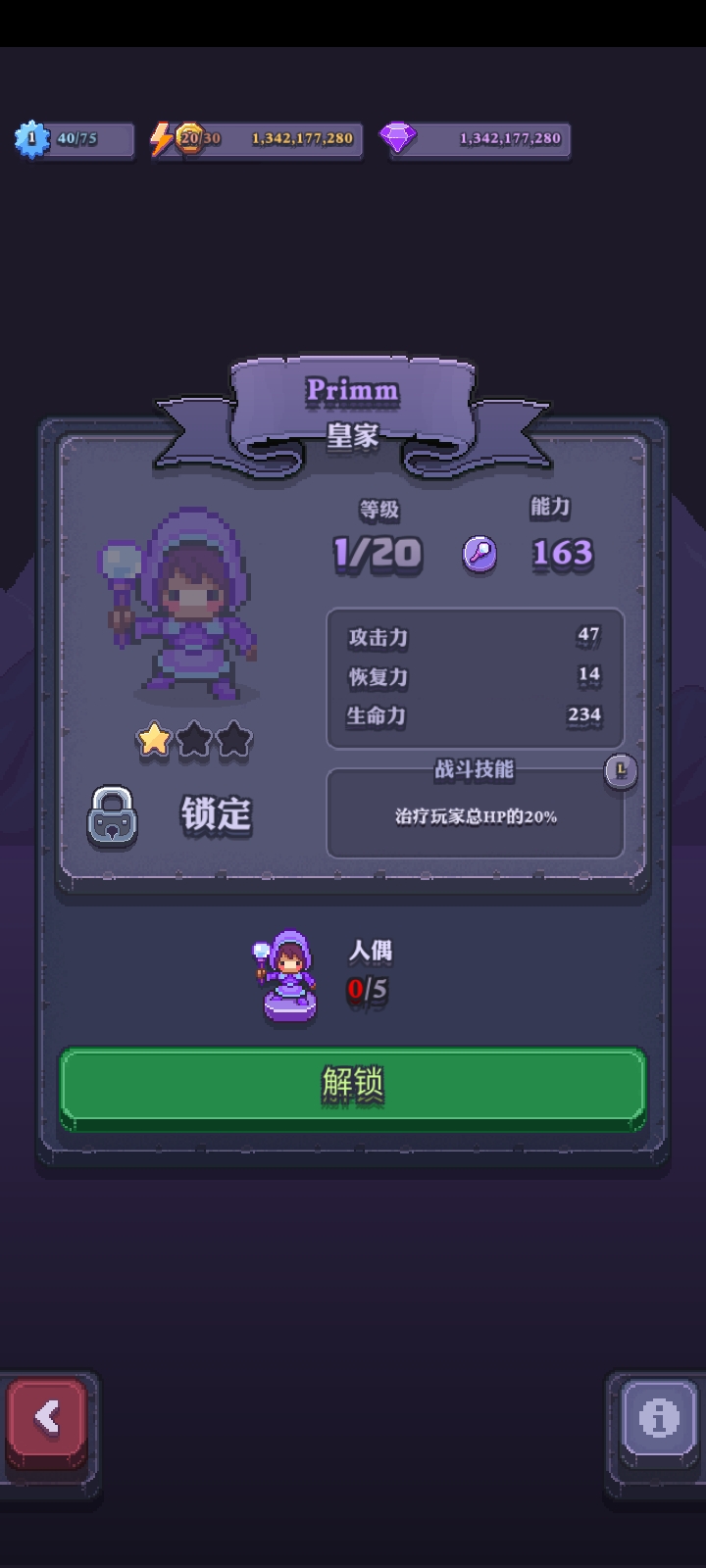This screenshot has width=706, height=1568.
Task: Open the info button
Action: 658,1418
